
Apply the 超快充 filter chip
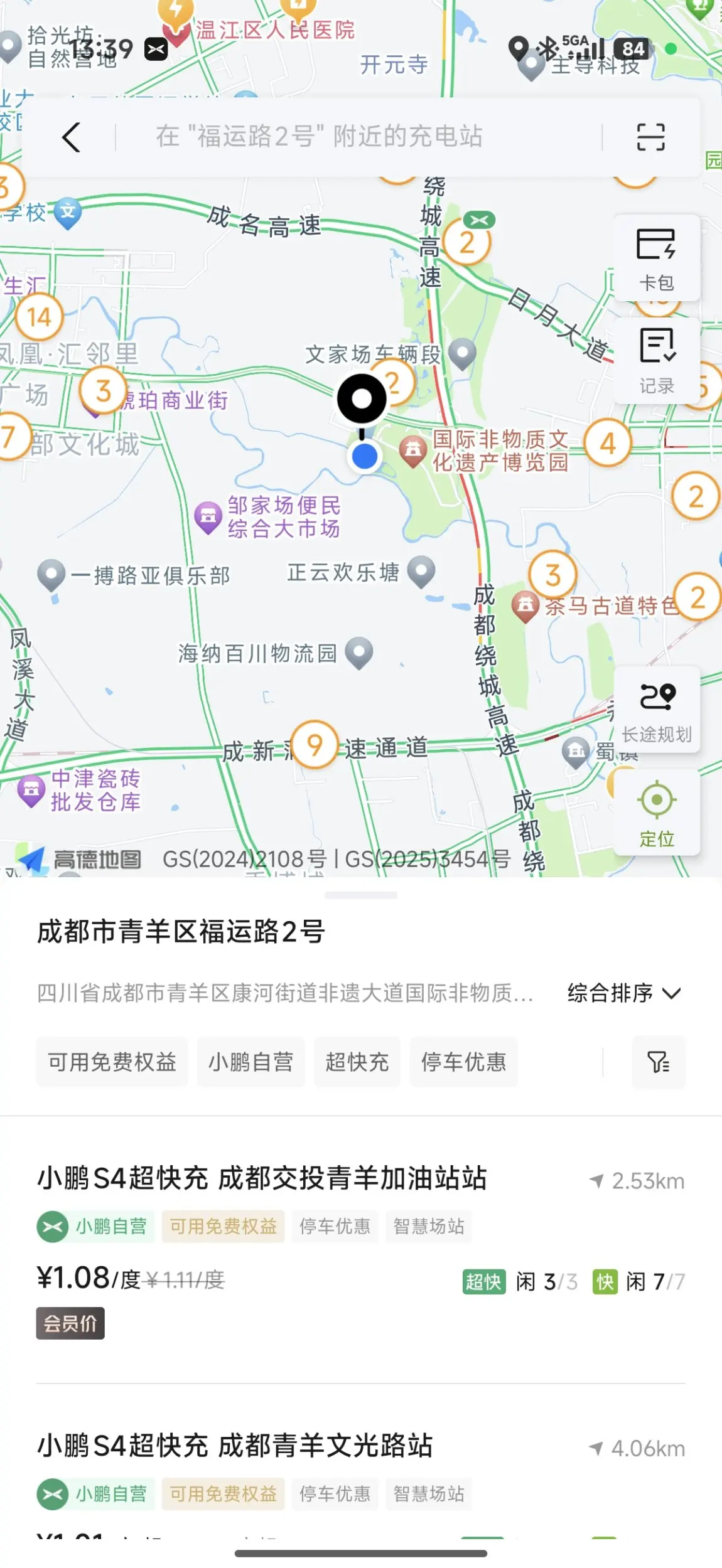point(357,1062)
